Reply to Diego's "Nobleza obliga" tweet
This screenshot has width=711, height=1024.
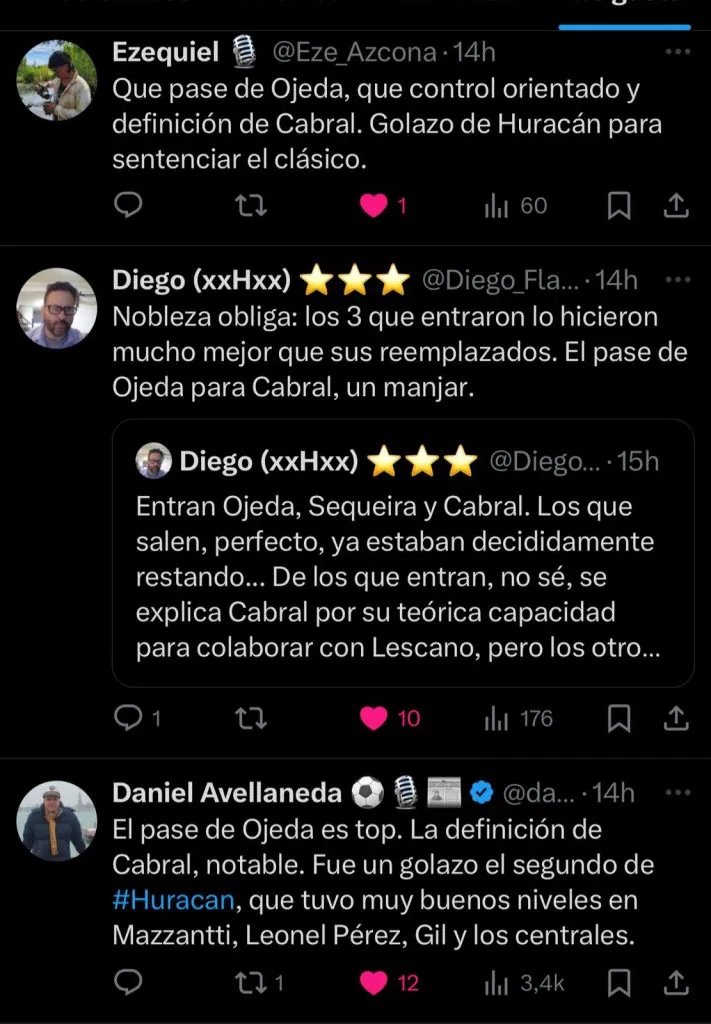click(x=129, y=718)
